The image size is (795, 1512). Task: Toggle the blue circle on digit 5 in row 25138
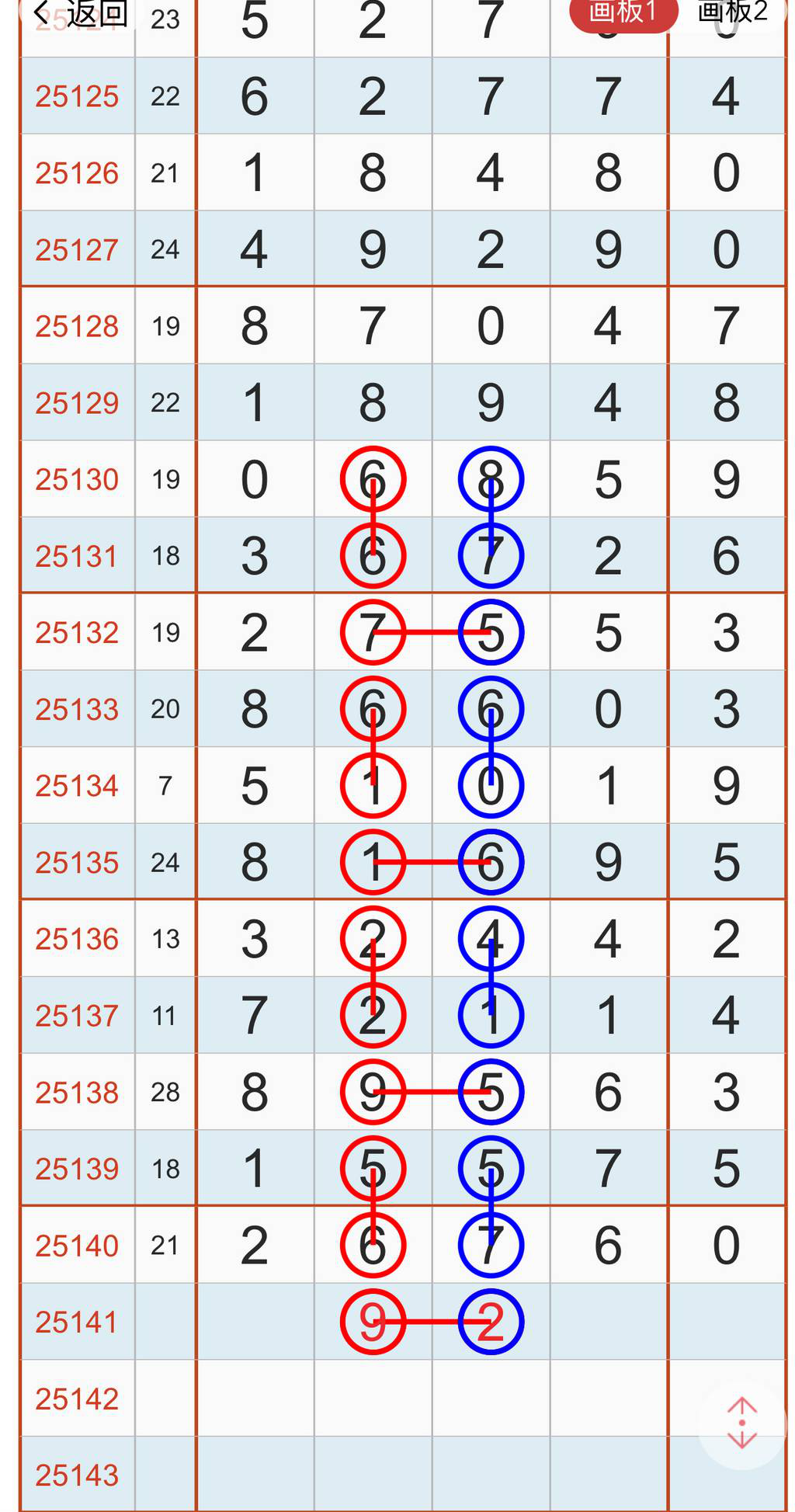[x=491, y=1091]
